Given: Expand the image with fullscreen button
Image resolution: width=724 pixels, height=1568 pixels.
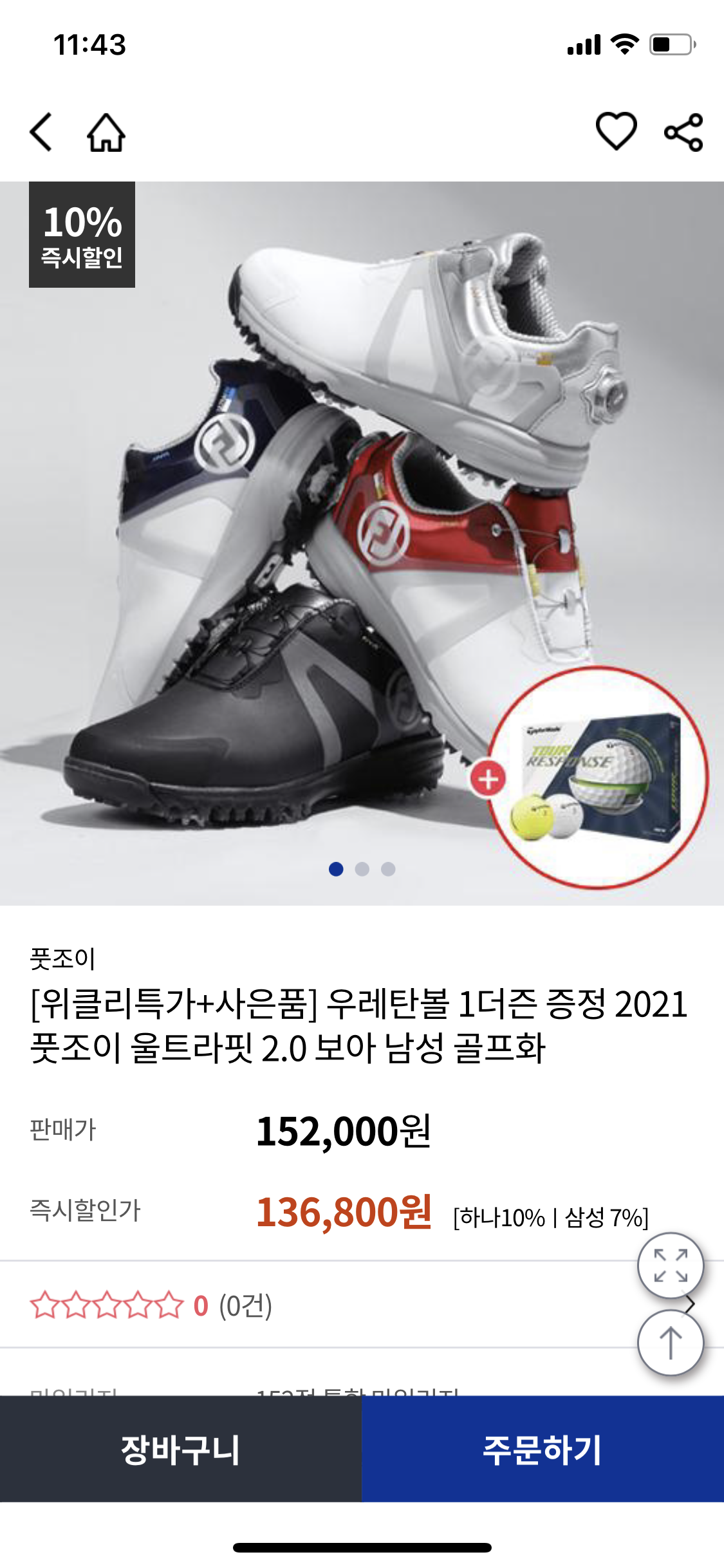Looking at the screenshot, I should pyautogui.click(x=670, y=1265).
